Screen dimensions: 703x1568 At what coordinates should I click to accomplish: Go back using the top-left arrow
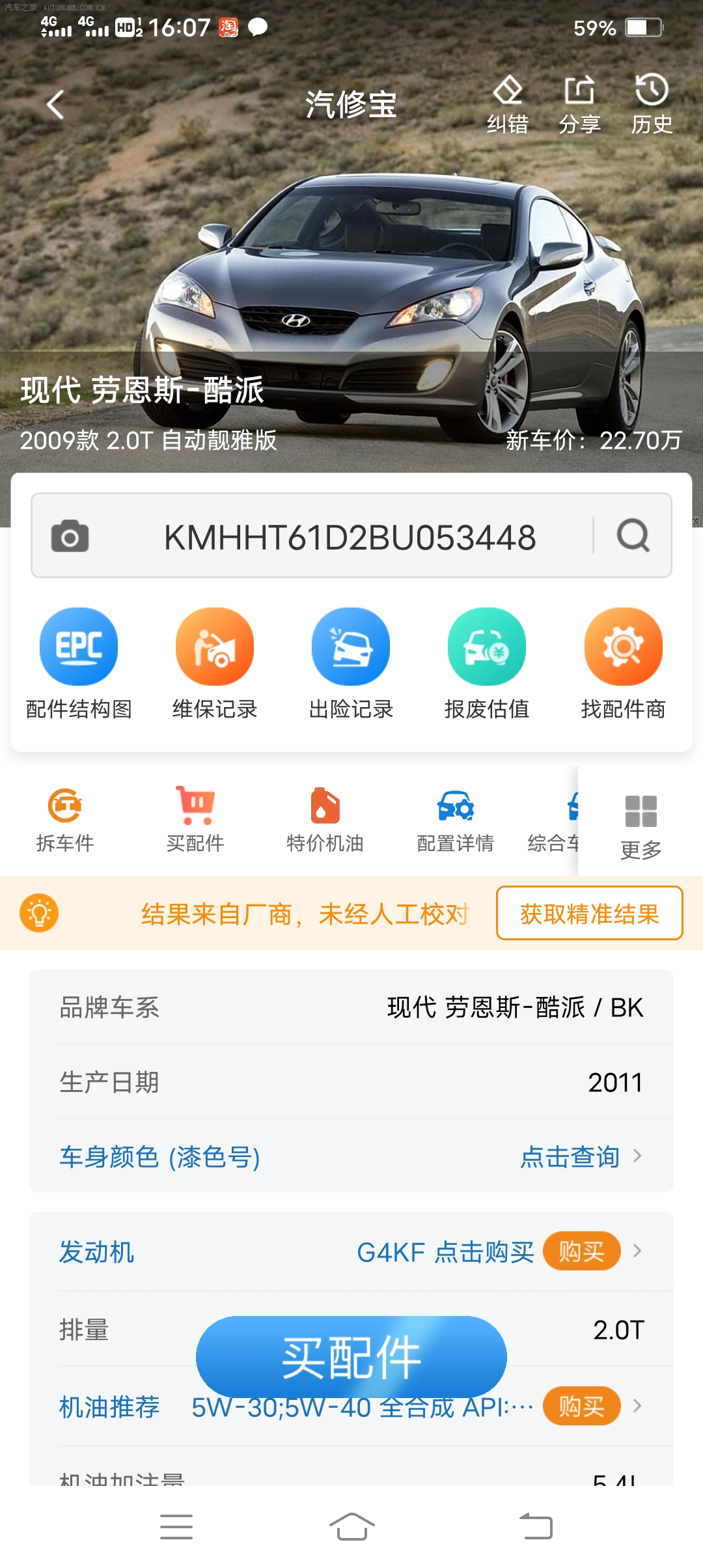56,105
